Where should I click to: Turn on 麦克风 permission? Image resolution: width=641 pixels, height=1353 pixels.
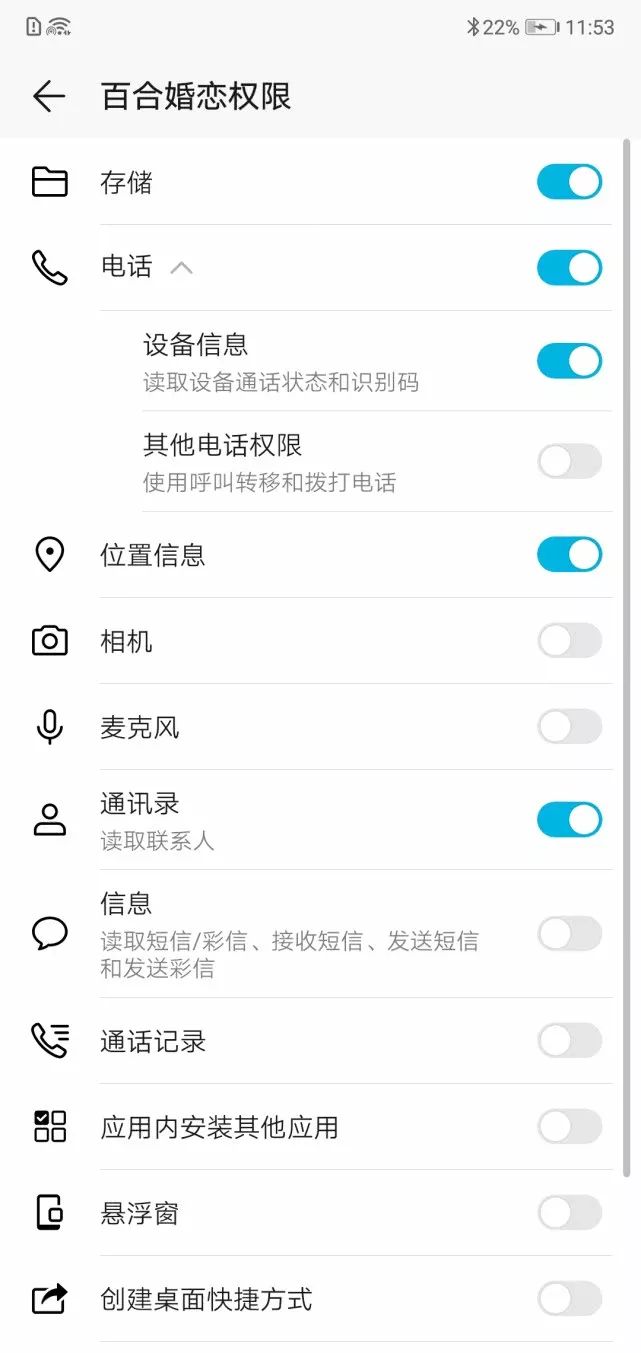pyautogui.click(x=569, y=726)
